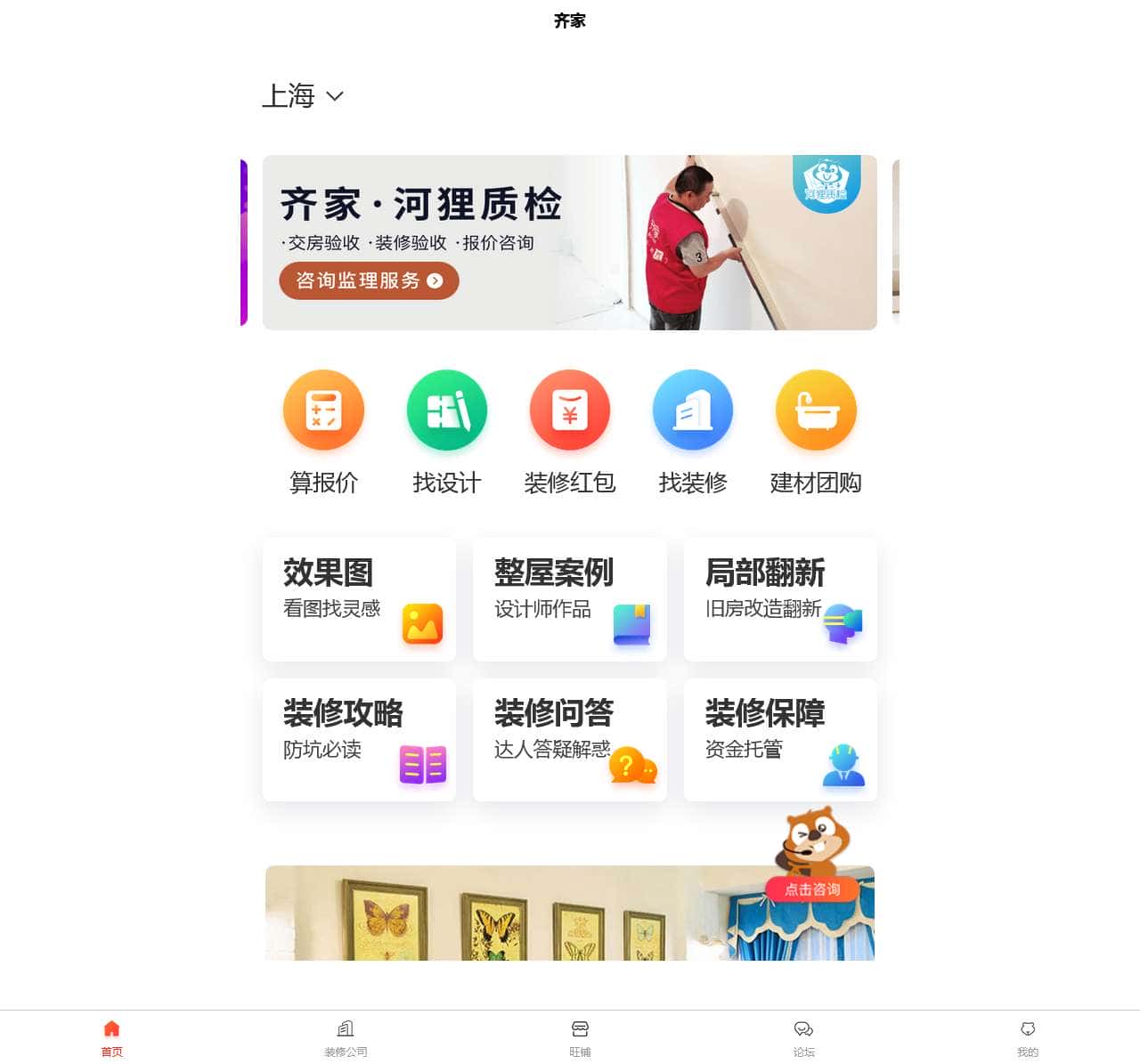The image size is (1140, 1064).
Task: Open 装修保障 fund custody card
Action: (780, 740)
